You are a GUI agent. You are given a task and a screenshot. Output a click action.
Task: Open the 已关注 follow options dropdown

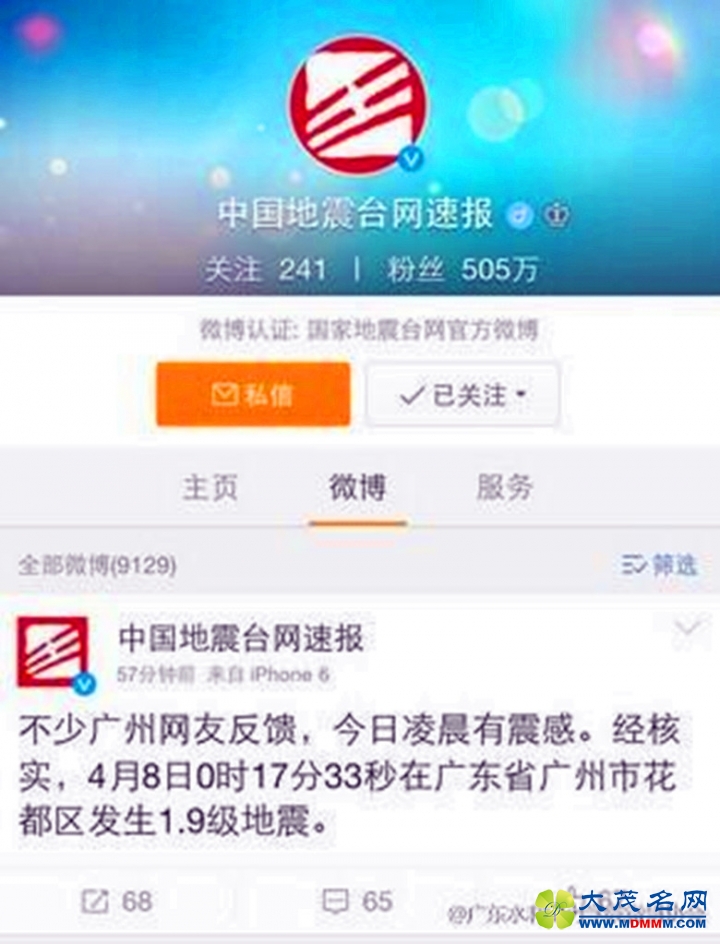click(462, 395)
